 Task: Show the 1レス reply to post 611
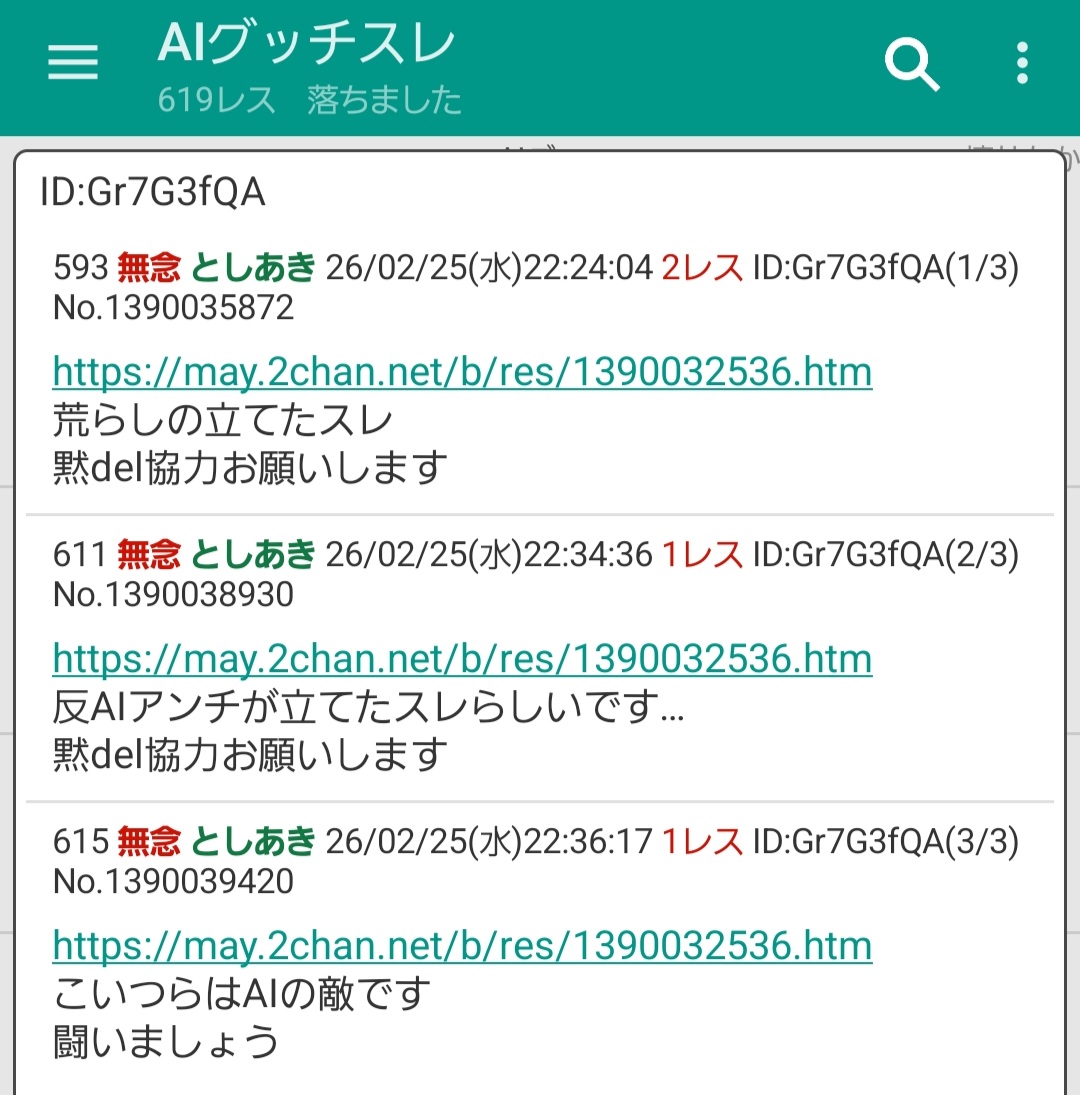pyautogui.click(x=702, y=554)
